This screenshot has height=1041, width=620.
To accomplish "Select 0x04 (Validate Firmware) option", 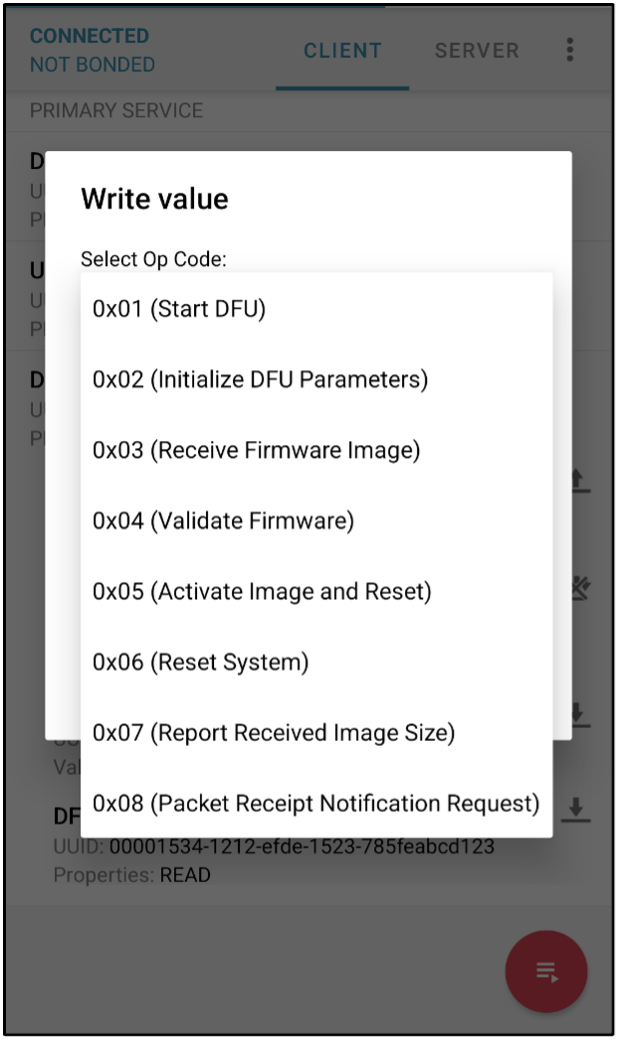I will point(316,521).
